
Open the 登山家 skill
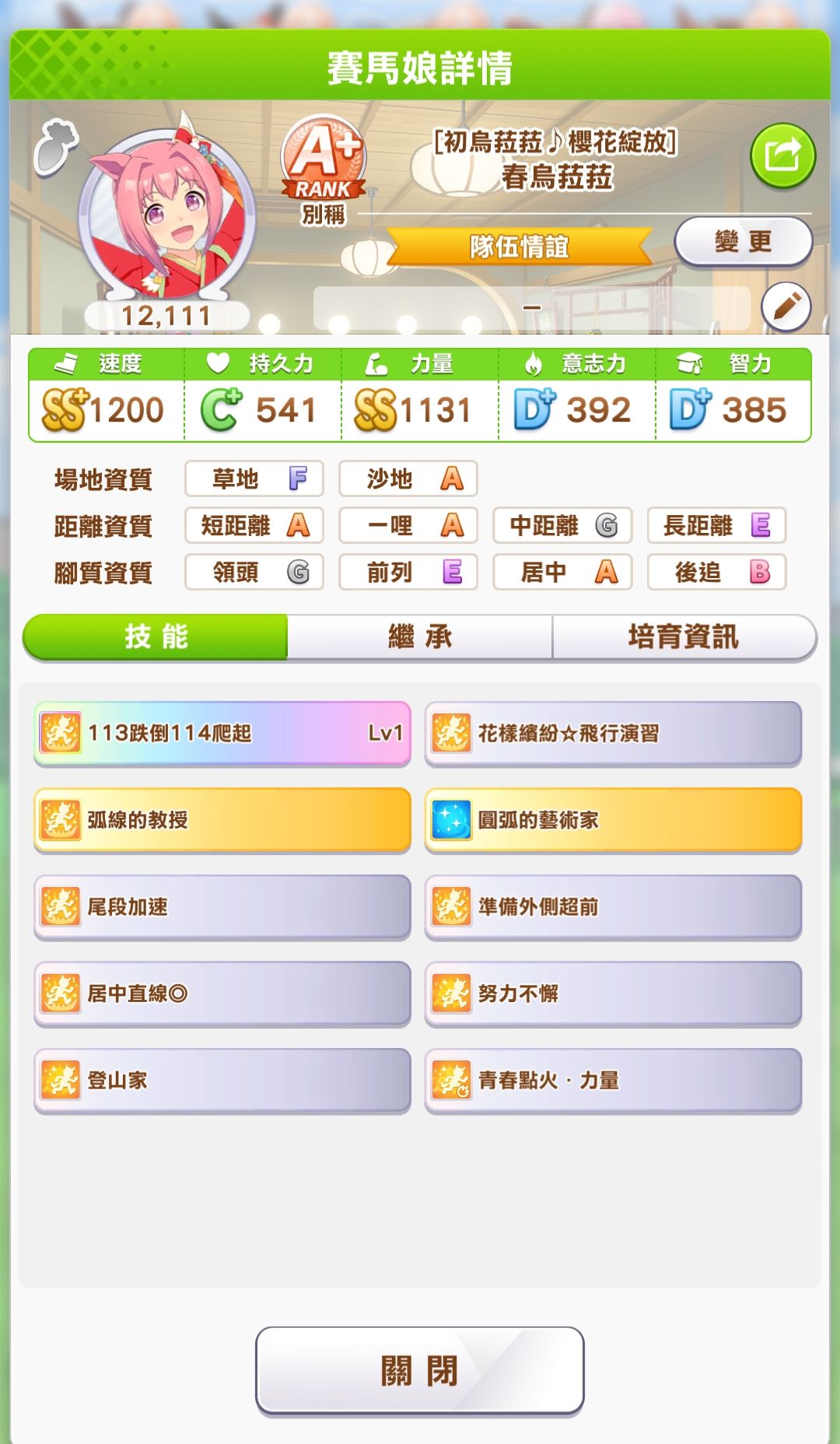point(222,1081)
